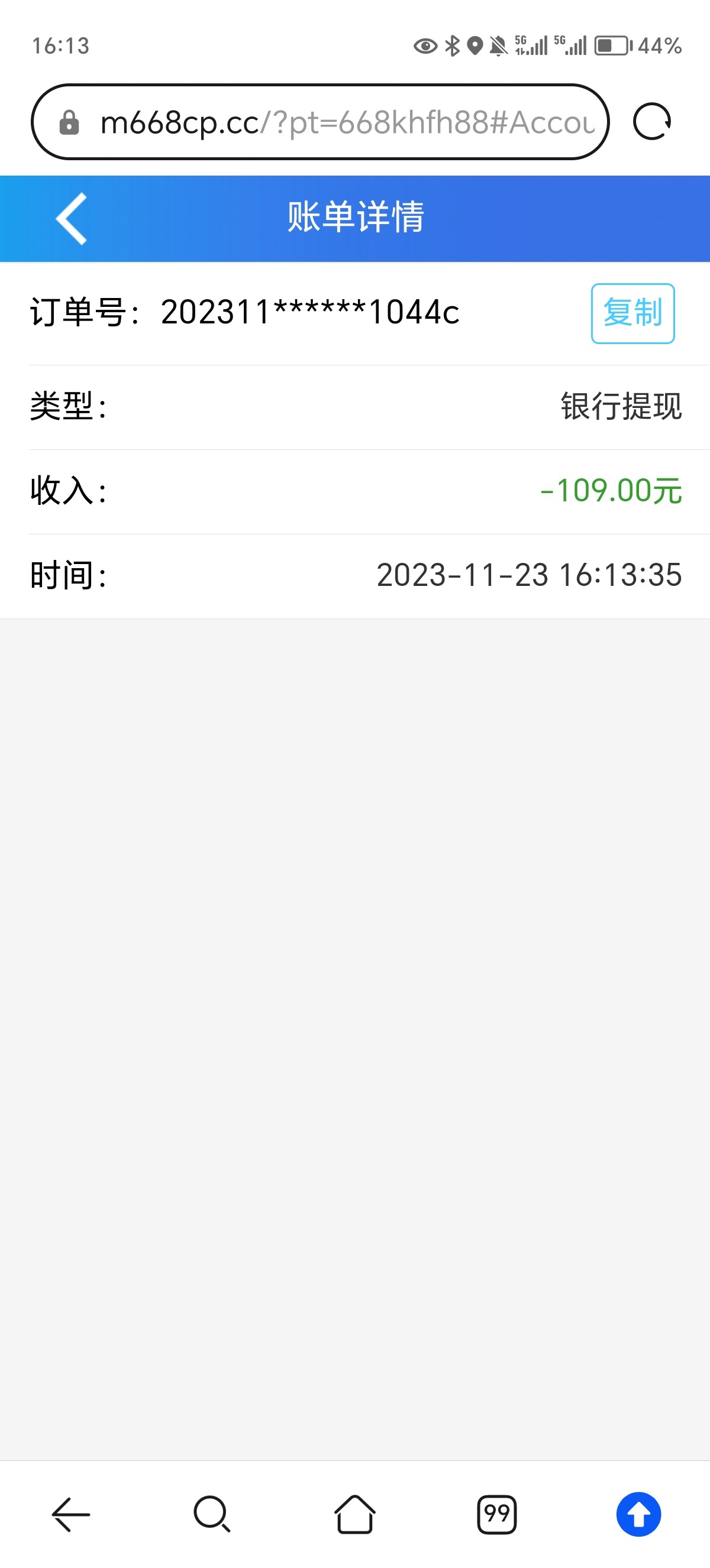
Task: Open the browser search tool
Action: 212,1514
